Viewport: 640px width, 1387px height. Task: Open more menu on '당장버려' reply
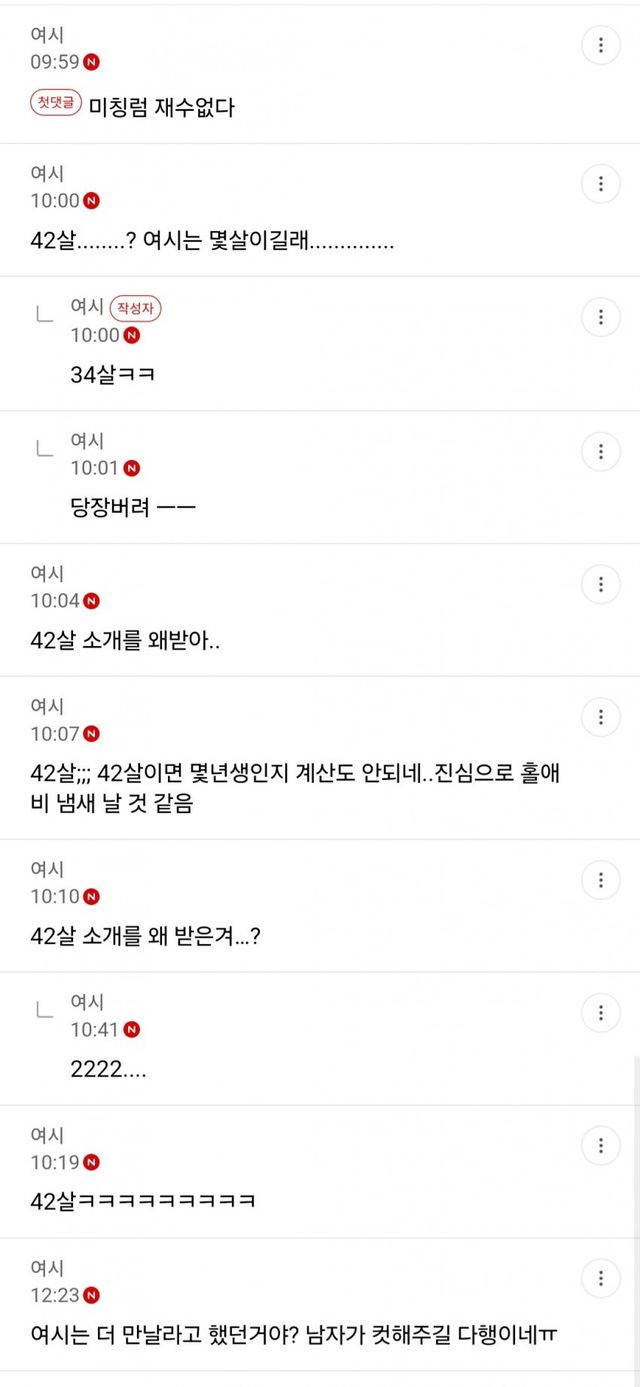(601, 451)
